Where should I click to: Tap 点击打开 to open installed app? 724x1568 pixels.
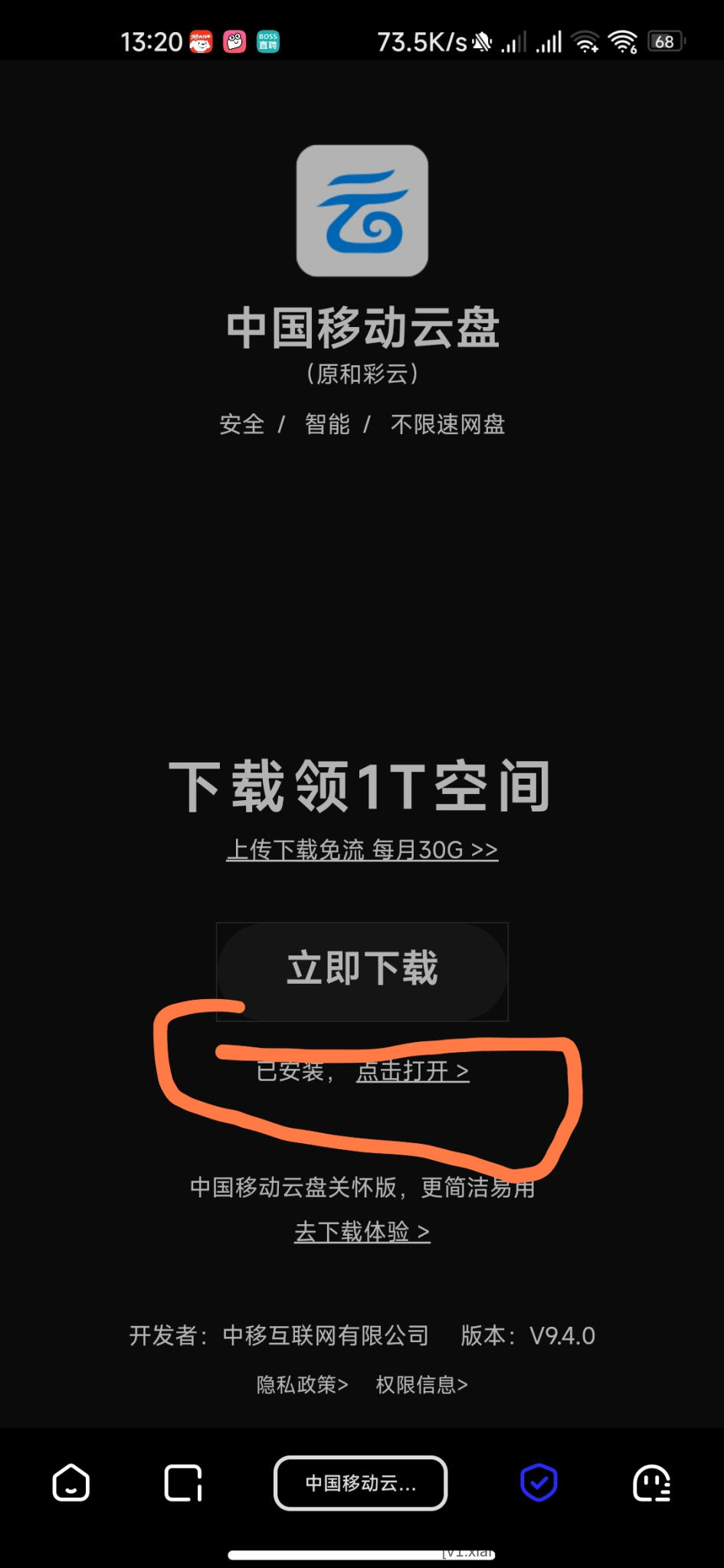coord(412,1071)
